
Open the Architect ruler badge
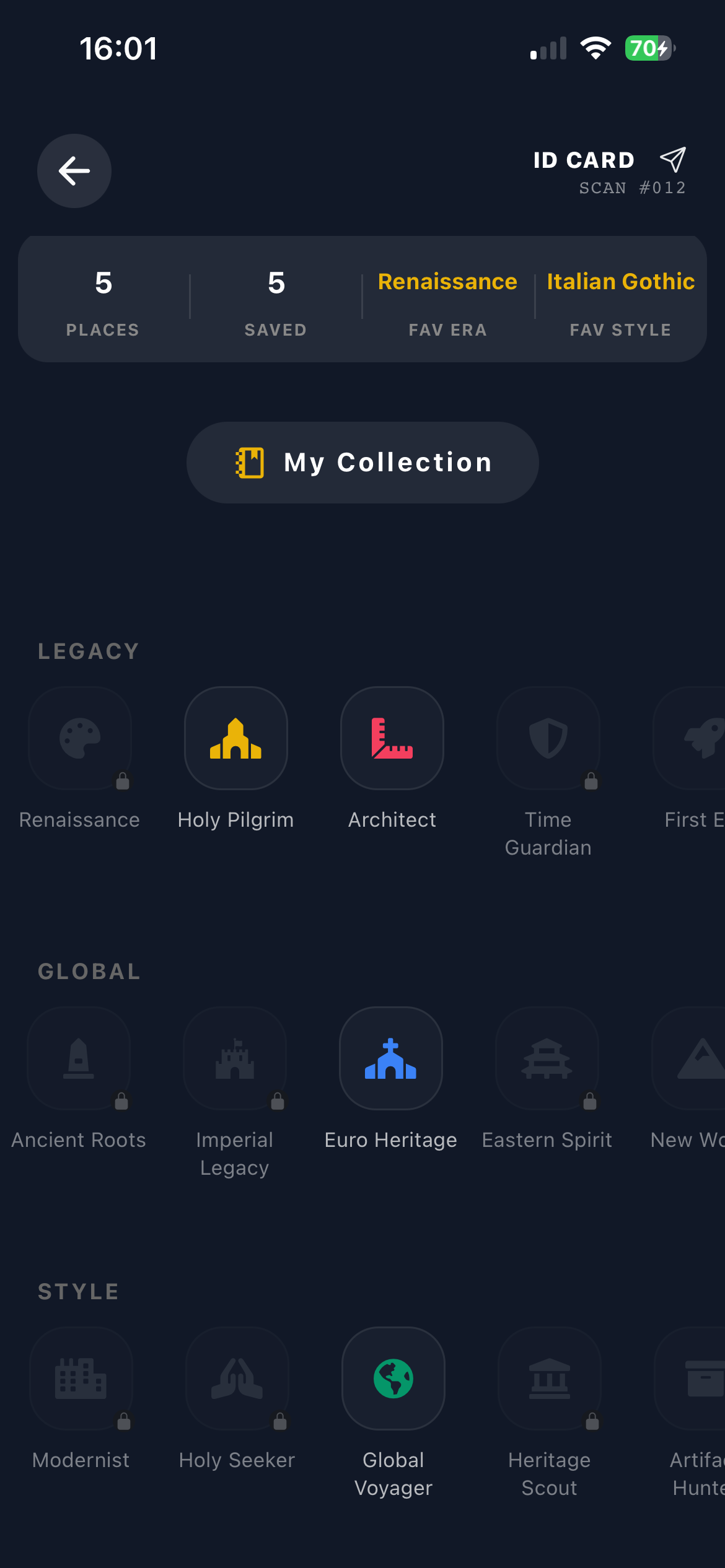click(x=392, y=738)
